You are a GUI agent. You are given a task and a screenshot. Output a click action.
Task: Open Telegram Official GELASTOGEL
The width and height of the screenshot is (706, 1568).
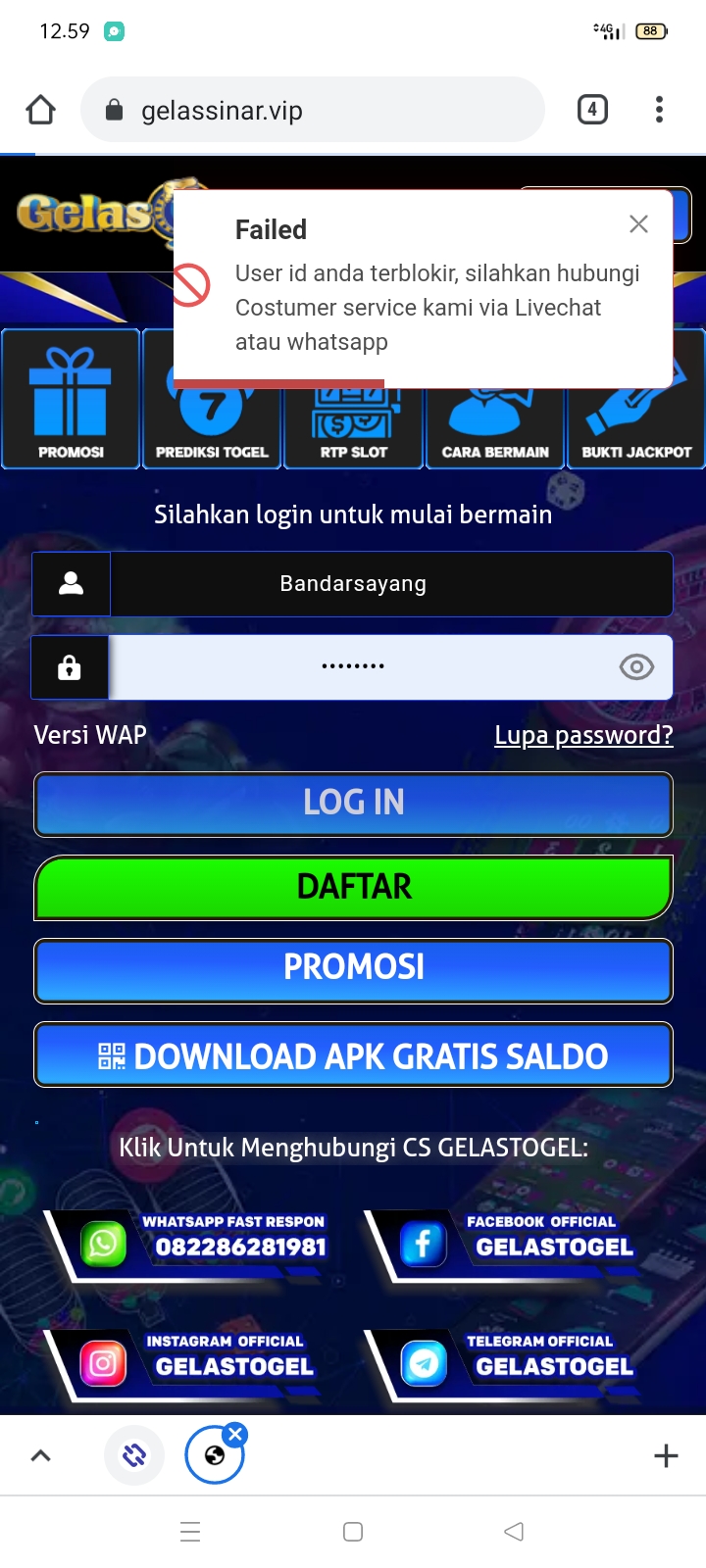pos(515,1362)
